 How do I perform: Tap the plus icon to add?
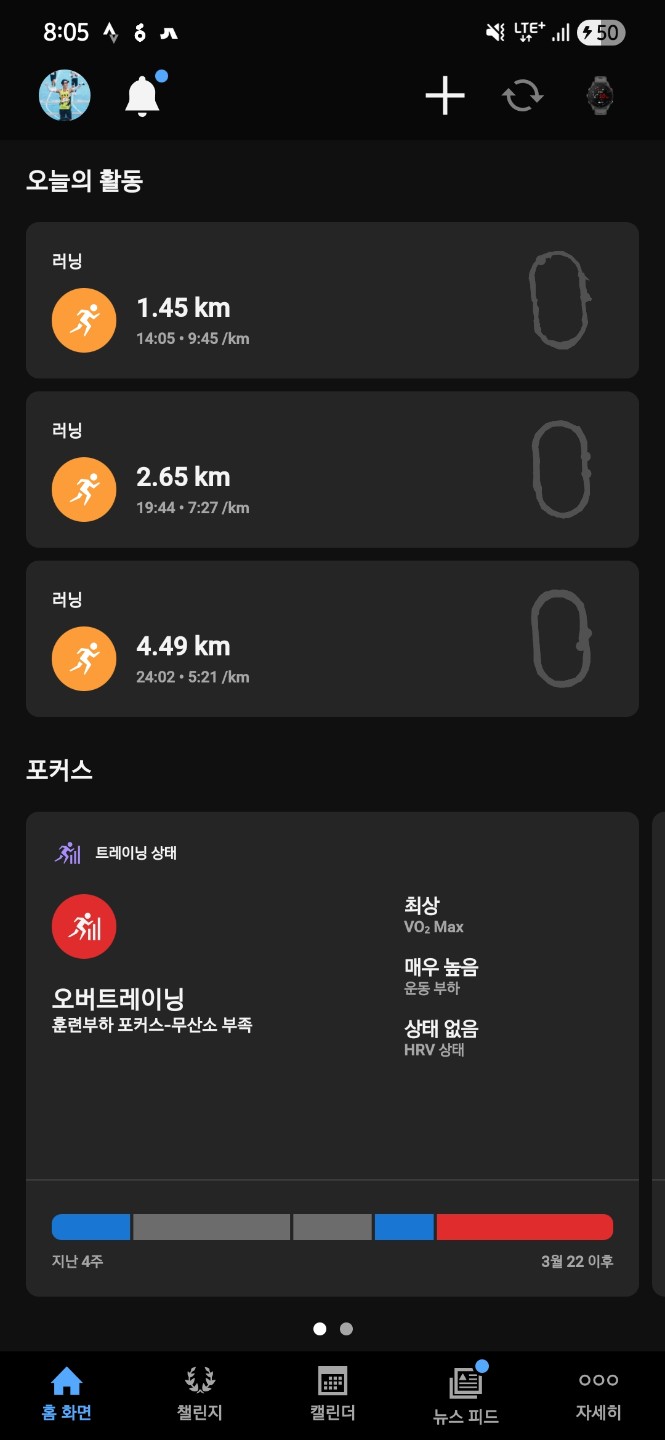[x=445, y=96]
